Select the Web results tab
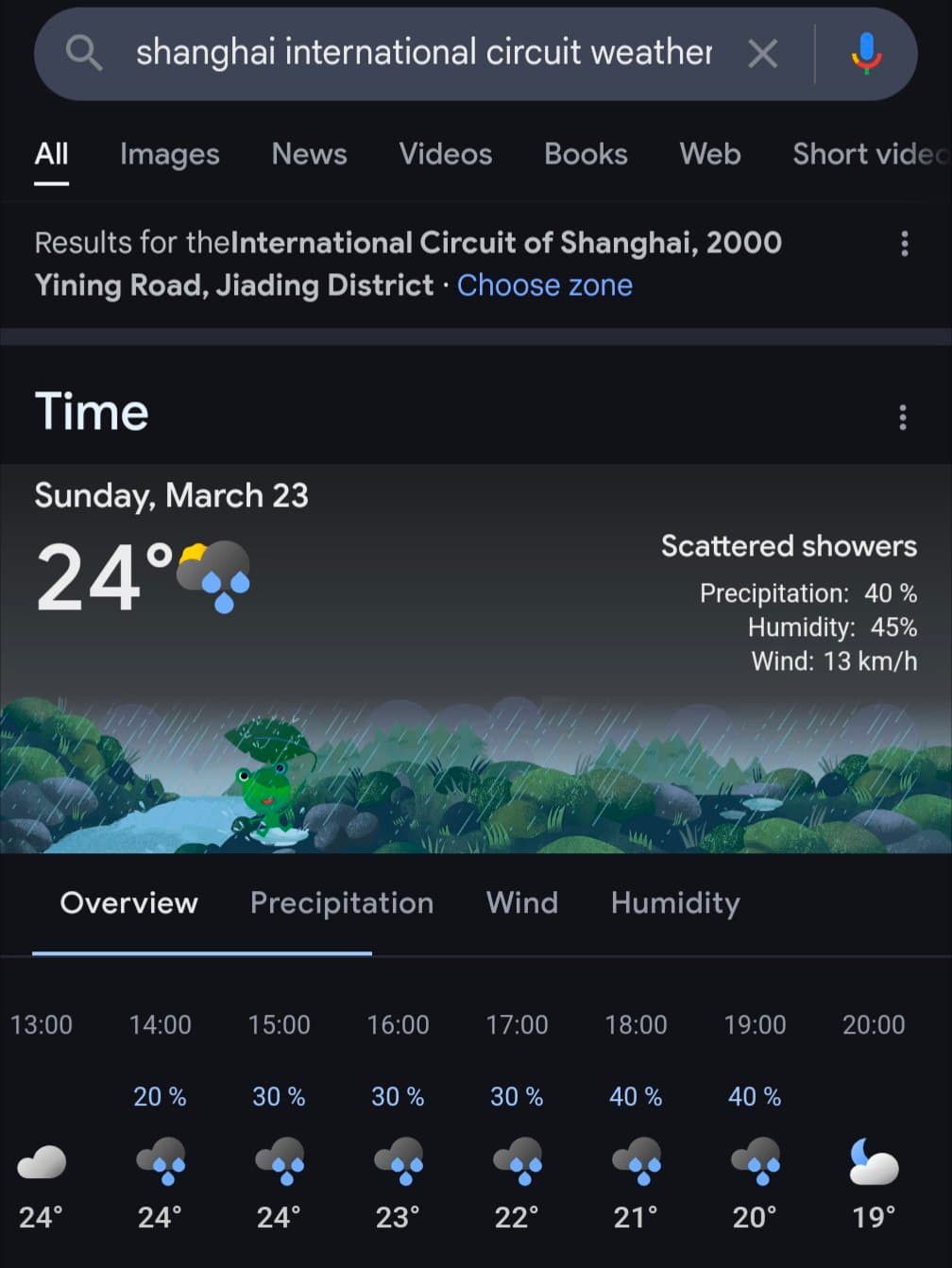This screenshot has width=952, height=1268. click(710, 154)
